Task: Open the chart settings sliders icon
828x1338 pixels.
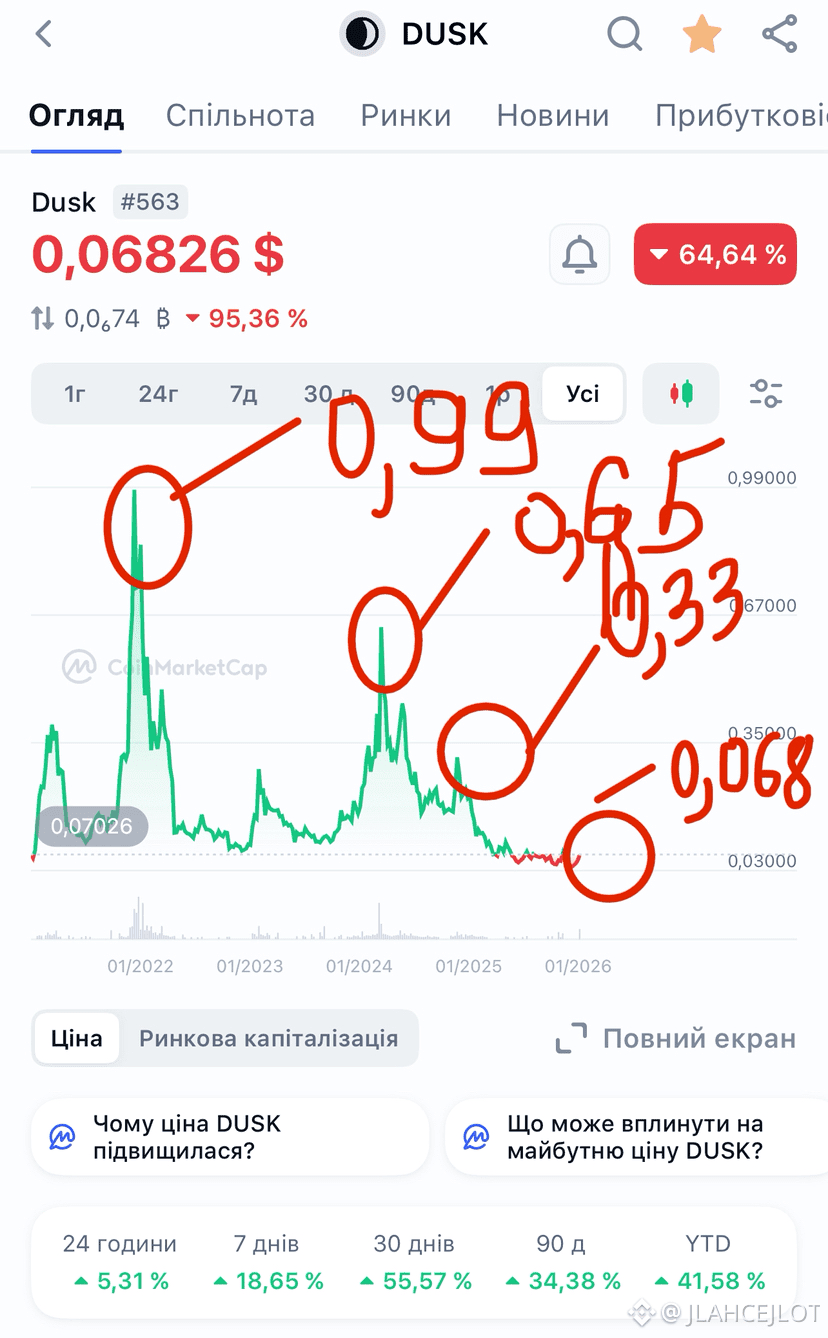Action: tap(766, 394)
